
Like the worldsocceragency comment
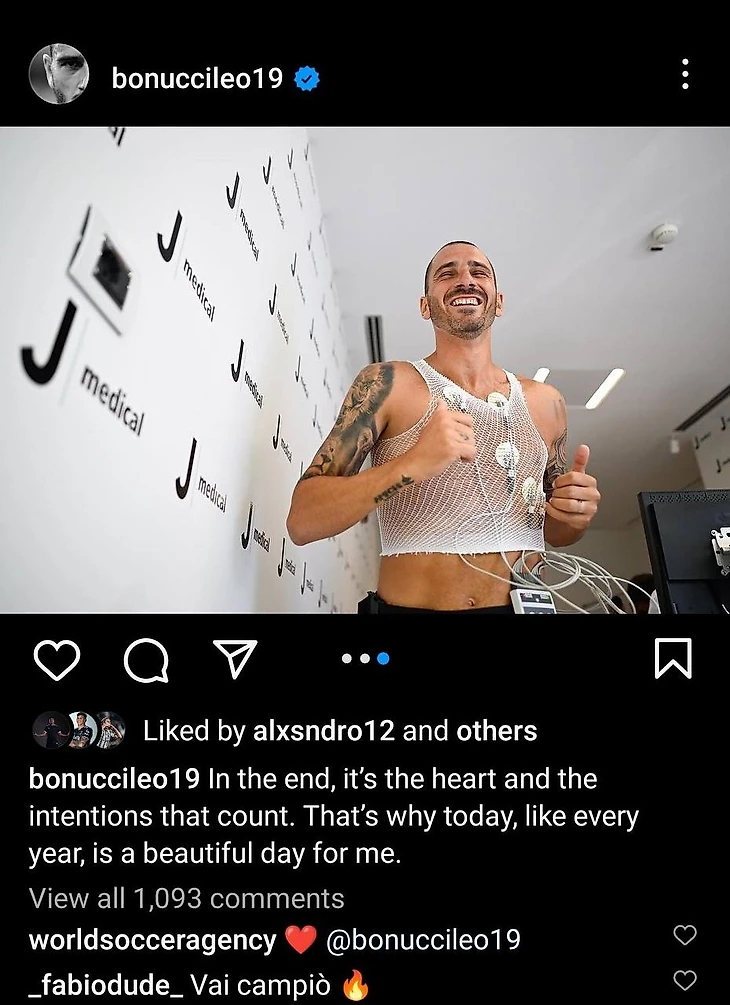tap(685, 936)
